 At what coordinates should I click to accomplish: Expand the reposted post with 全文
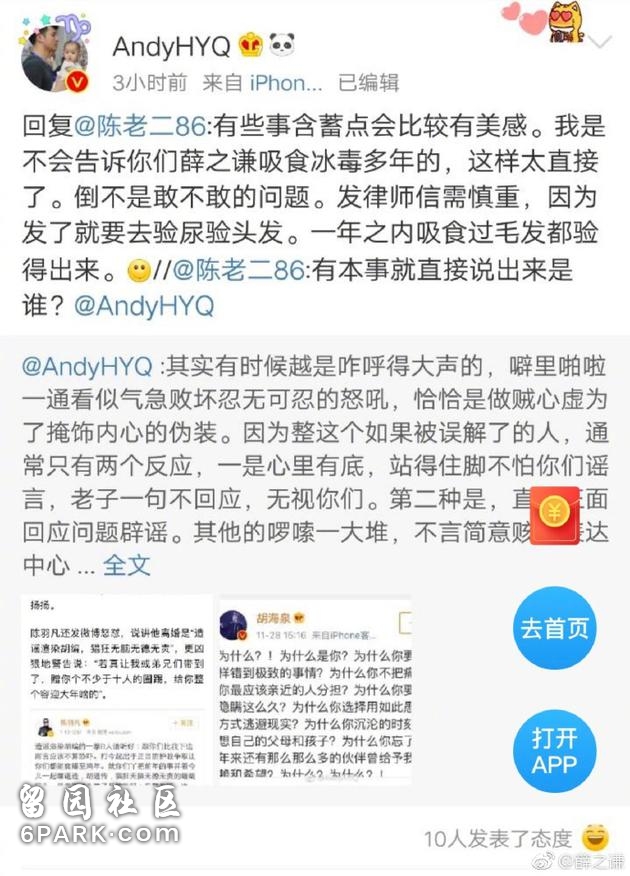point(127,564)
